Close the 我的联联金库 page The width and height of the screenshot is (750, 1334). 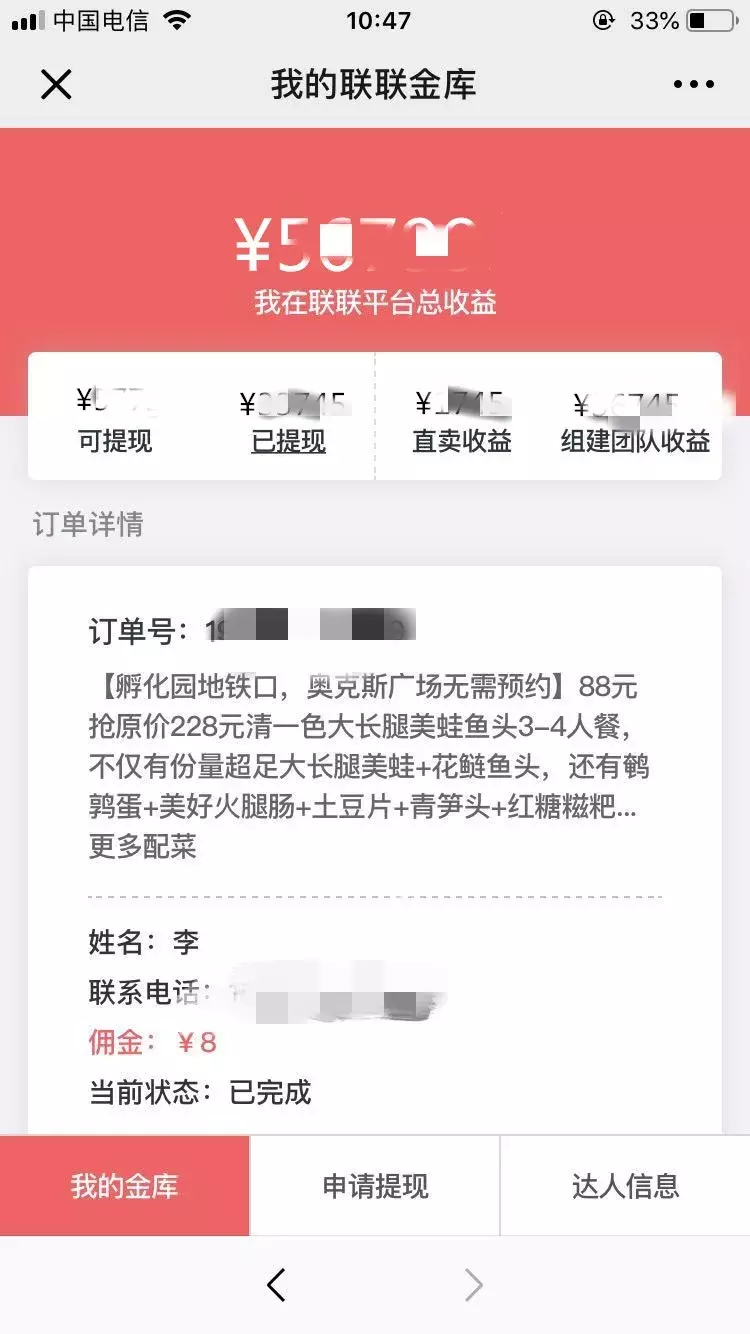coord(56,84)
